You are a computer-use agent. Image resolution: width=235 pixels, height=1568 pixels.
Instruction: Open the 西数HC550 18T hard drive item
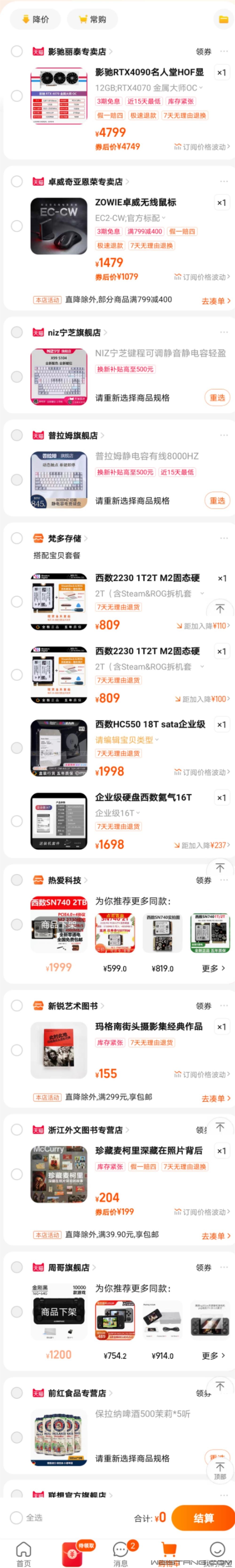coord(150,724)
